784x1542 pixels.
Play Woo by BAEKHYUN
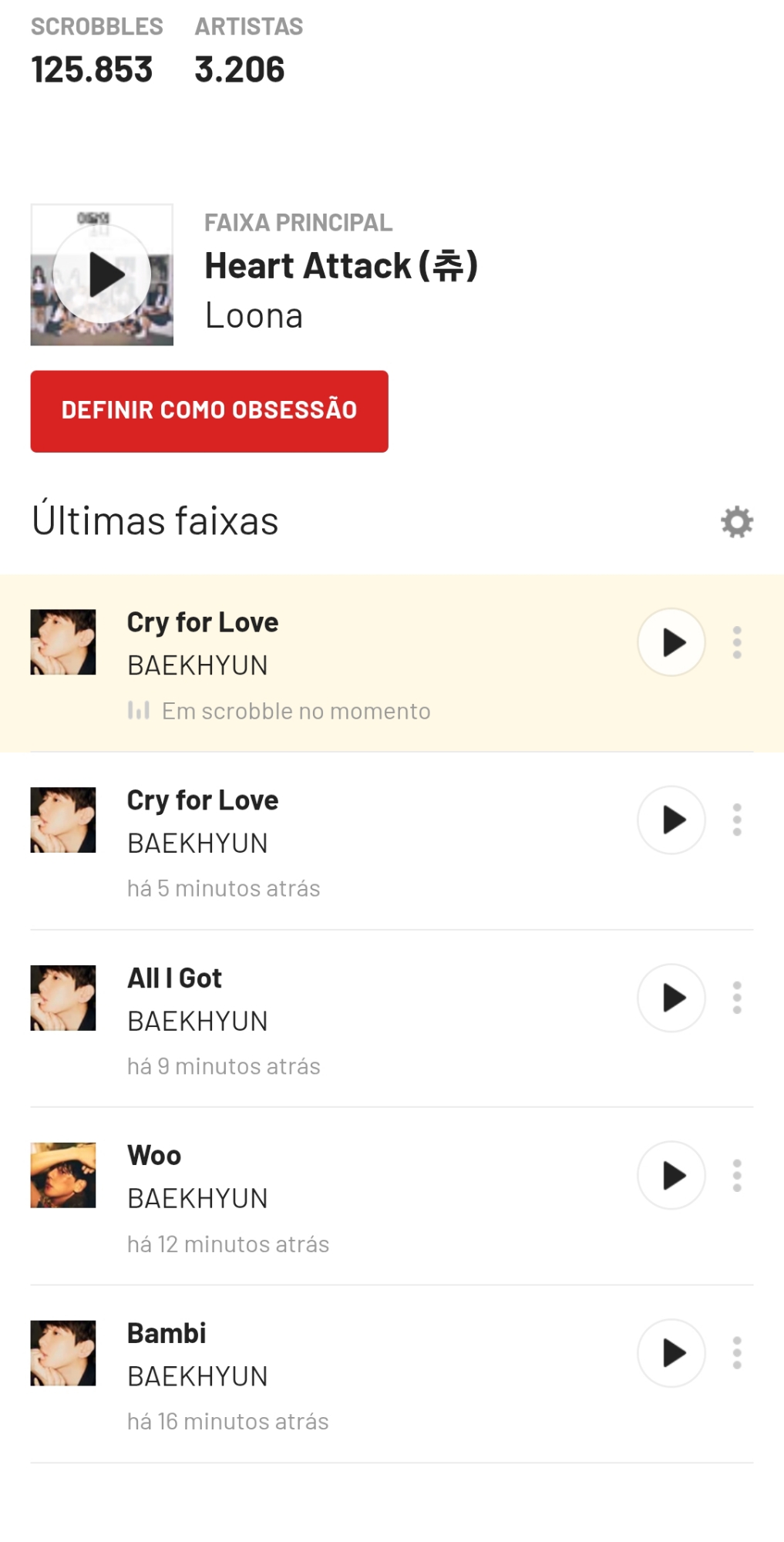click(x=671, y=1175)
